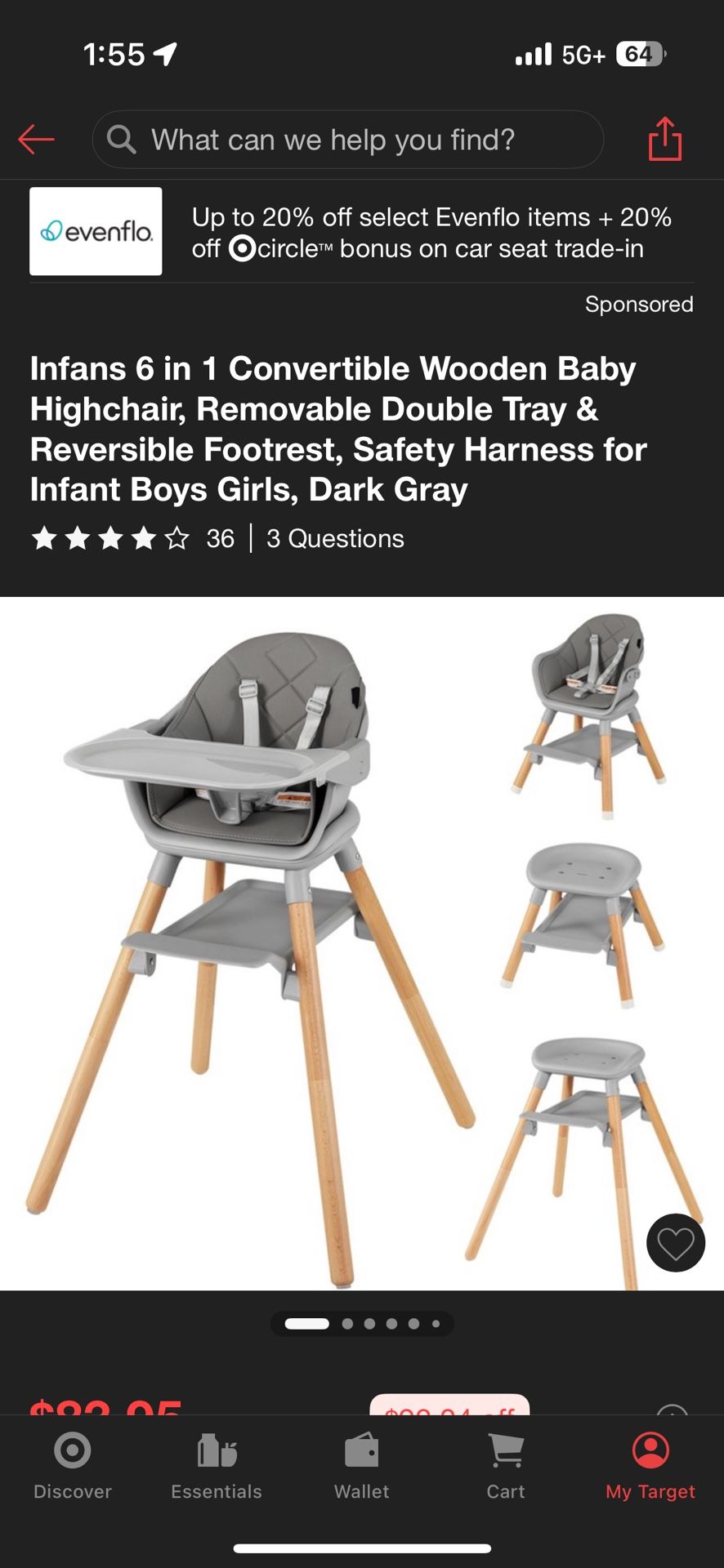Screen dimensions: 724x1568
Task: Add highchair to favorites with heart
Action: (x=675, y=1243)
